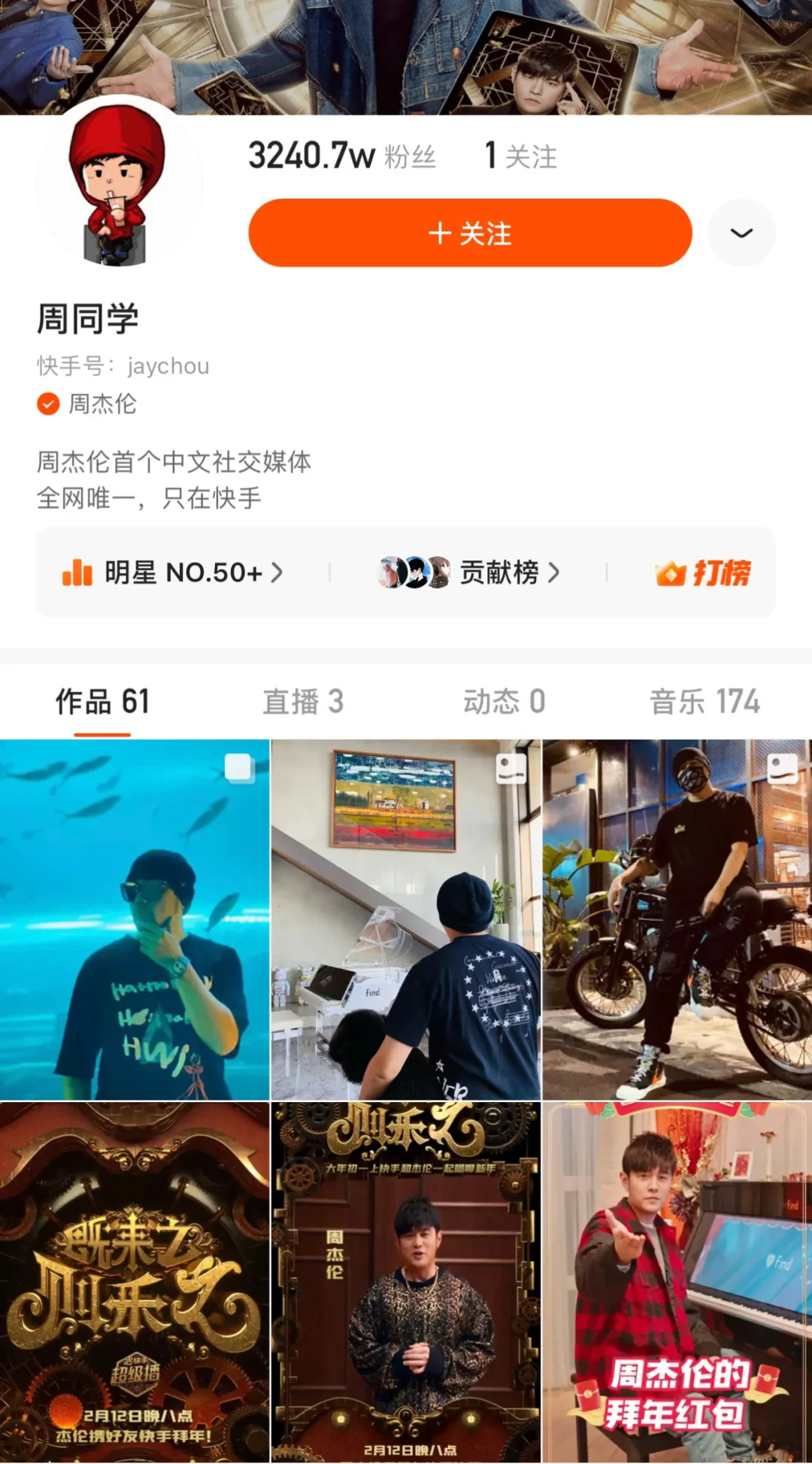Expand options with the chevron beside follow button
Image resolution: width=812 pixels, height=1464 pixels.
tap(741, 233)
